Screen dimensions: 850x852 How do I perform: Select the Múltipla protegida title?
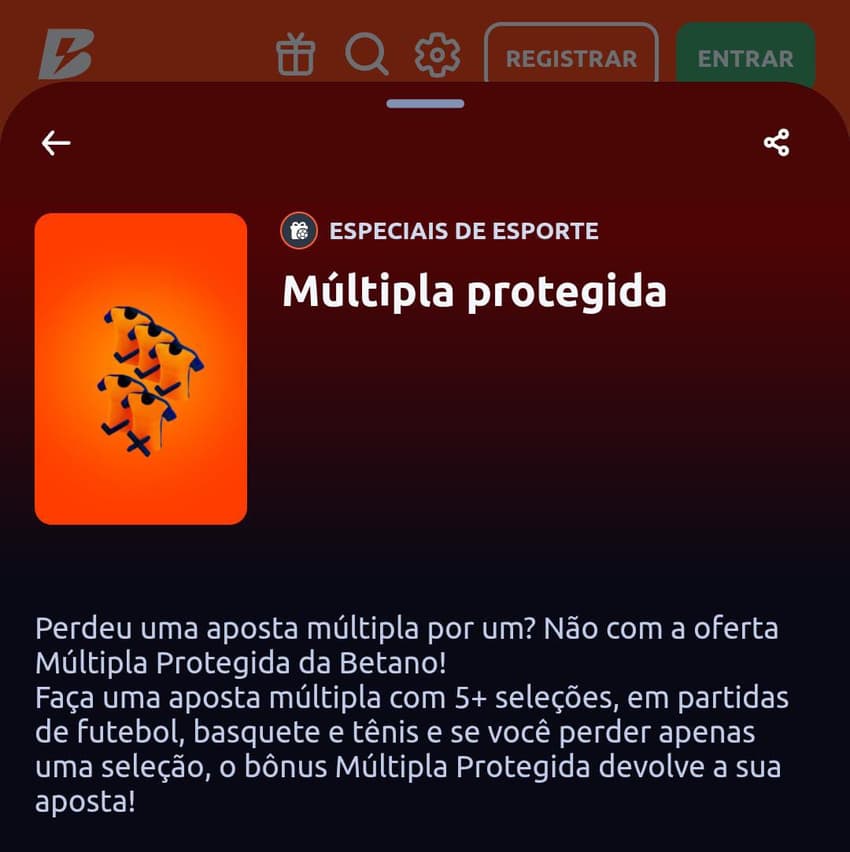(475, 293)
